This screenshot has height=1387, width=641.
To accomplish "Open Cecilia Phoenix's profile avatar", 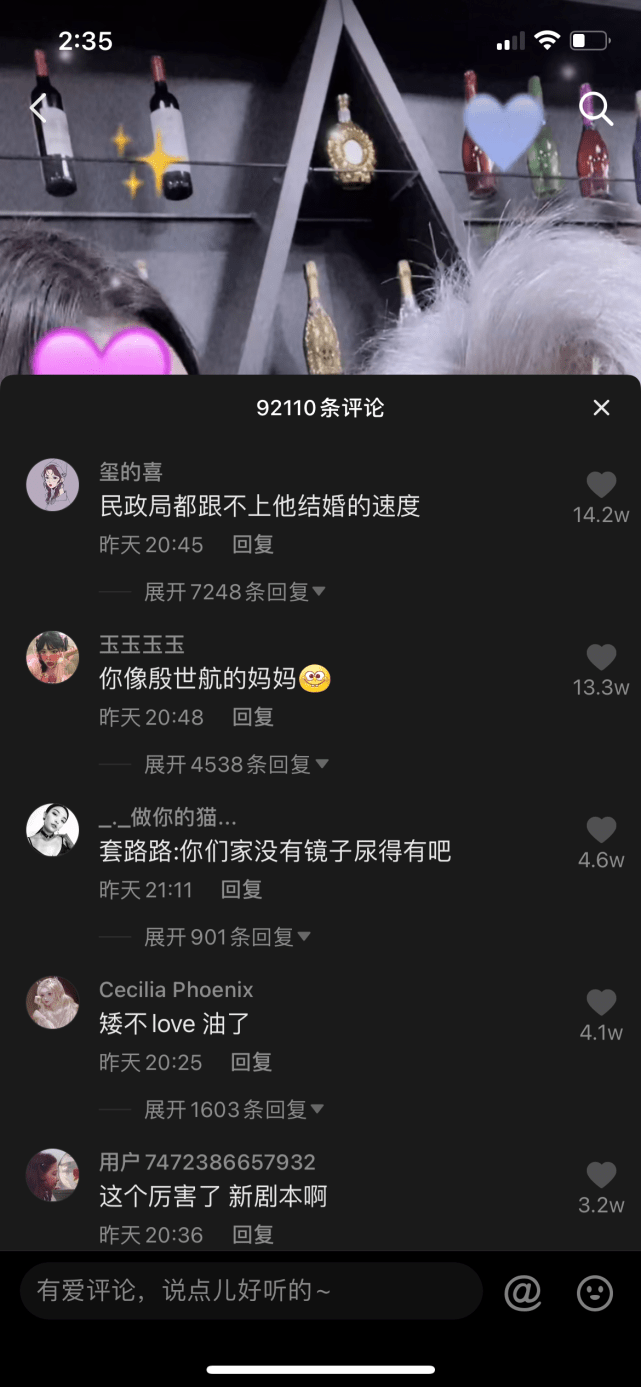I will click(52, 1003).
